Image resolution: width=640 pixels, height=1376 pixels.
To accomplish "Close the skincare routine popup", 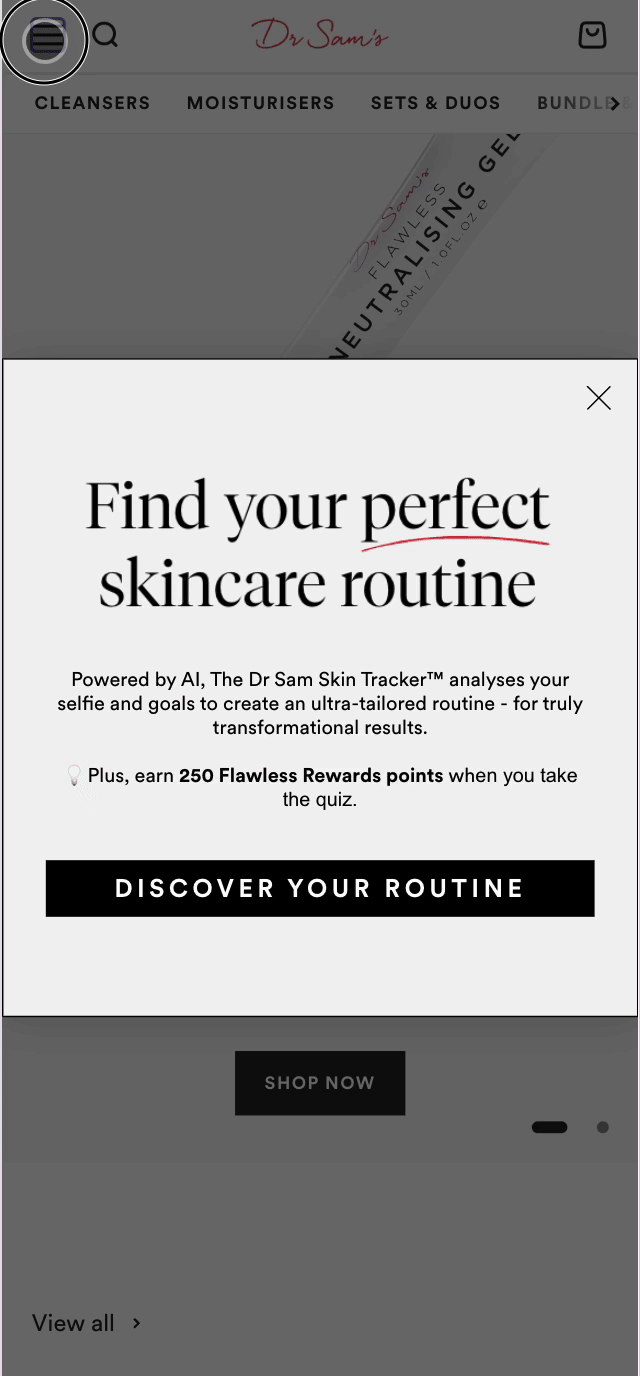I will tap(598, 399).
